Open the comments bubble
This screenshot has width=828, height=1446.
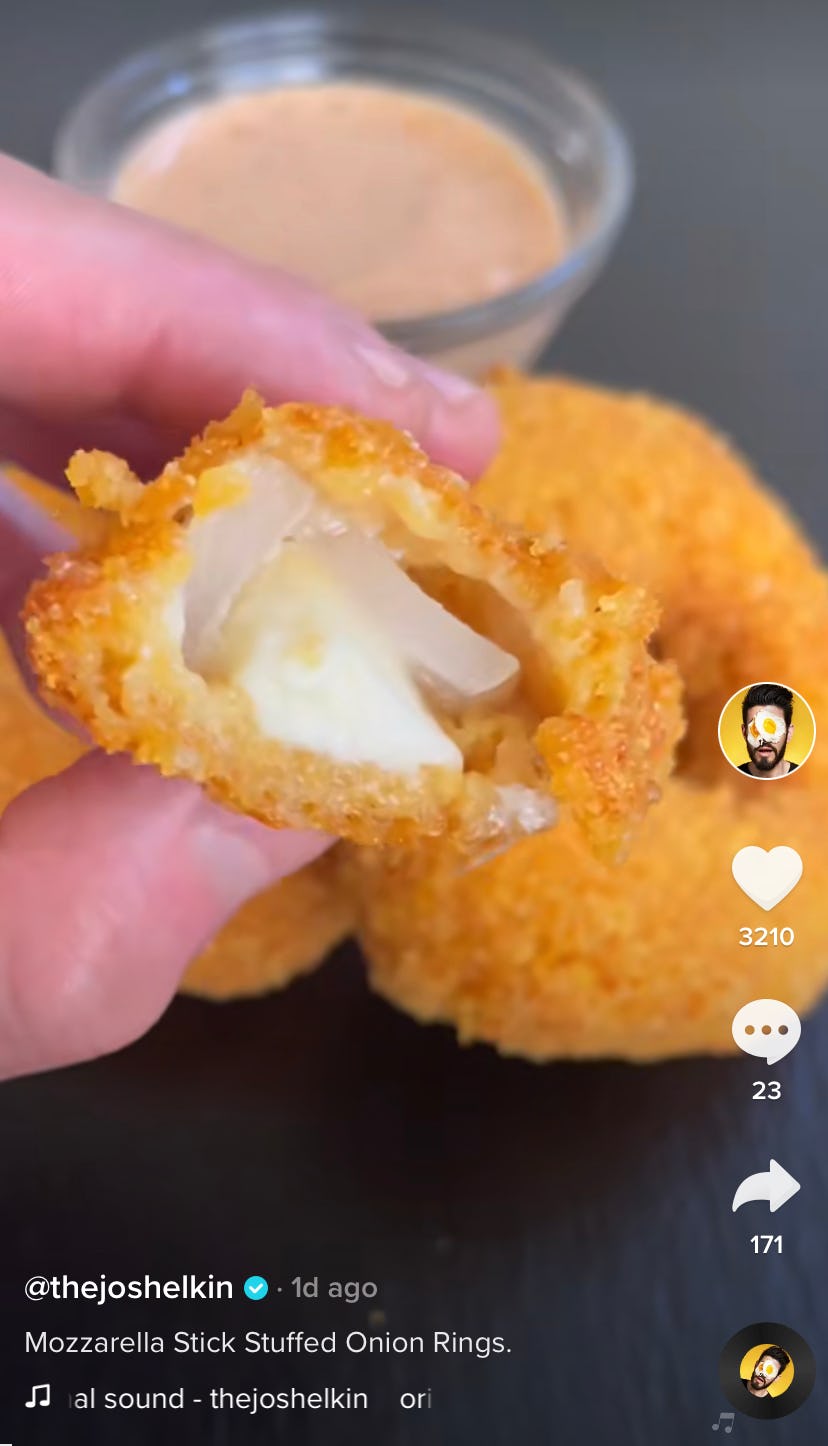coord(767,1031)
